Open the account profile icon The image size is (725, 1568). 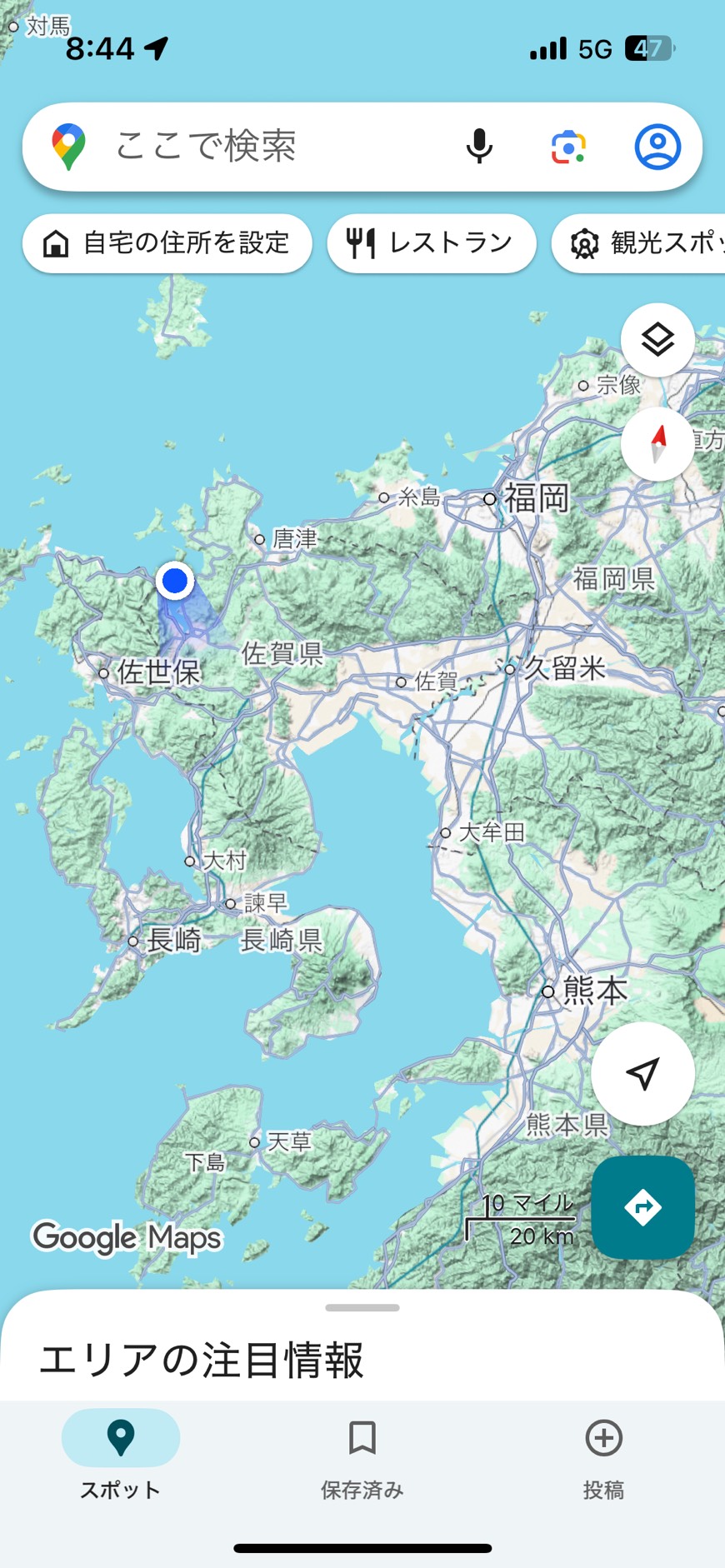click(x=657, y=147)
